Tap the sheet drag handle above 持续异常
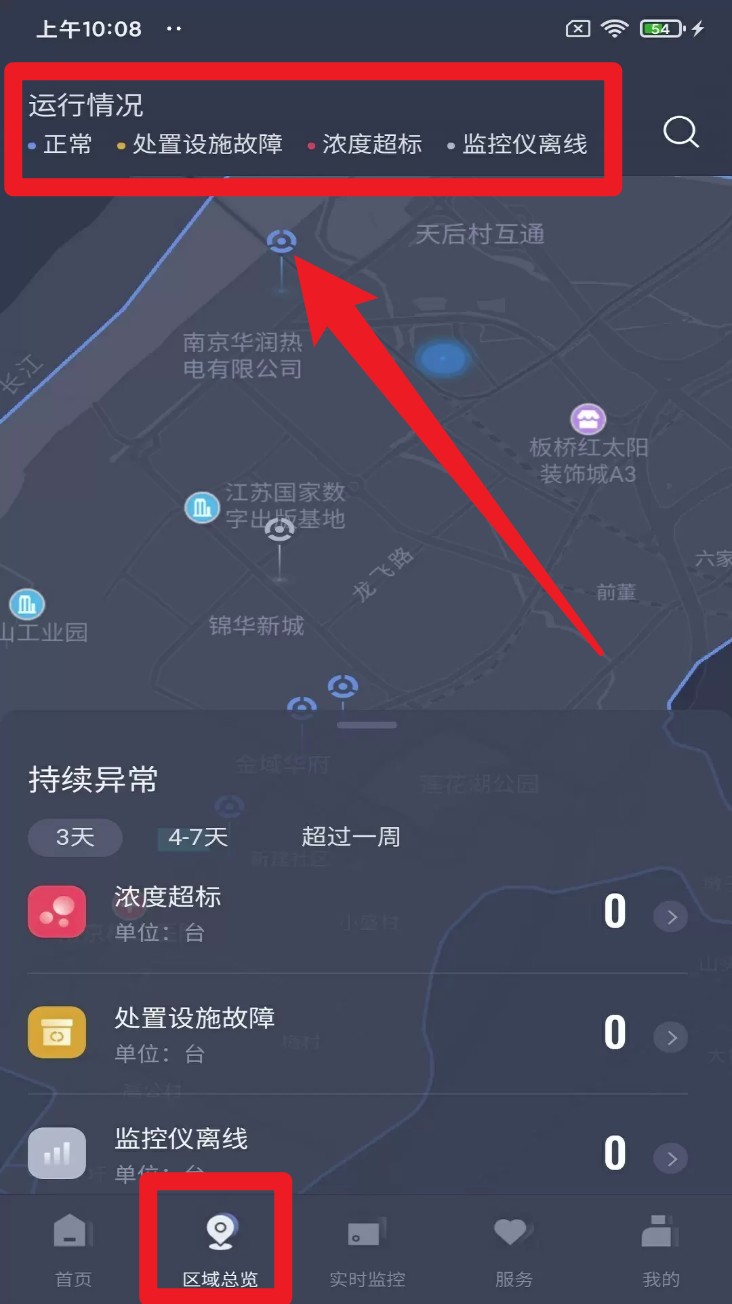732x1304 pixels. coord(367,725)
